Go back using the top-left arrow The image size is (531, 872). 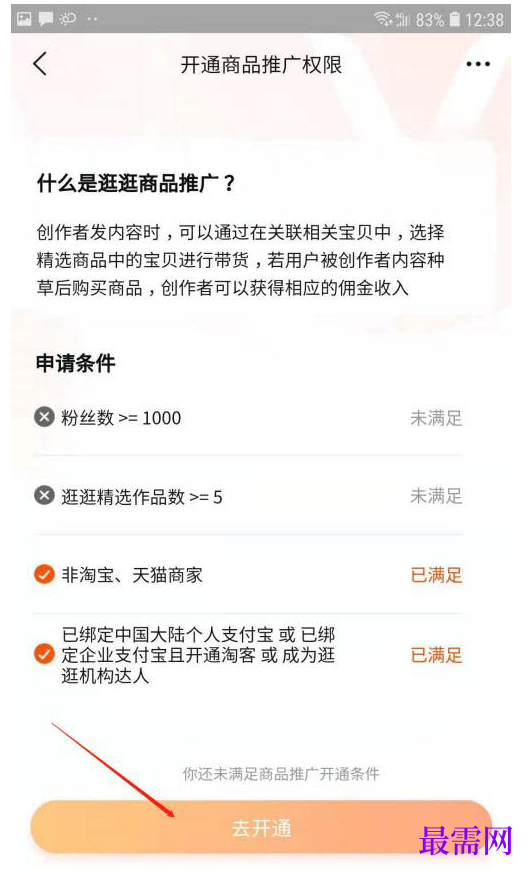41,64
